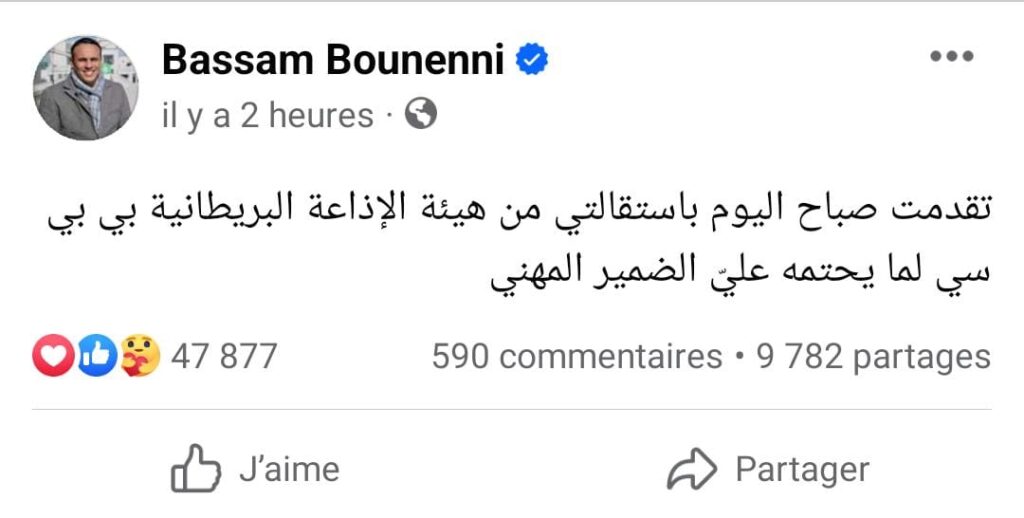Screen dimensions: 1024x518
Task: Open the Bassam Bounenni profile name link
Action: click(x=333, y=61)
